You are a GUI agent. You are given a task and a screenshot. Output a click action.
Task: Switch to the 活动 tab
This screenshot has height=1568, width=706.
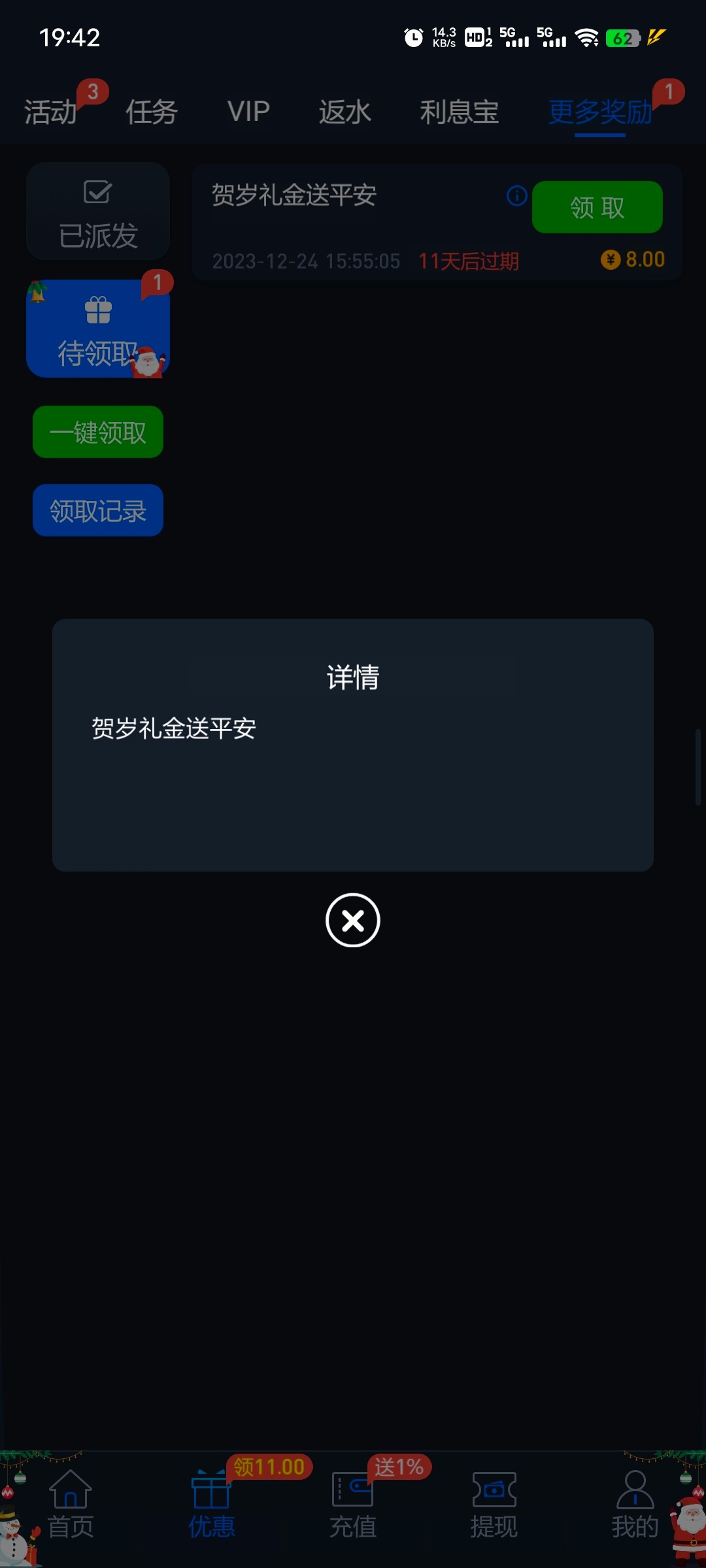point(51,112)
